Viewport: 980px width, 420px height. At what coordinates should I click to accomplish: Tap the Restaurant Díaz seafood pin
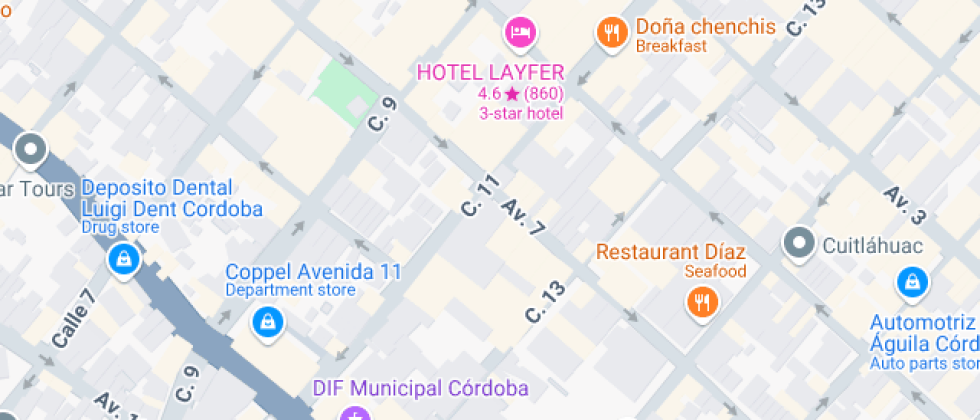click(703, 301)
